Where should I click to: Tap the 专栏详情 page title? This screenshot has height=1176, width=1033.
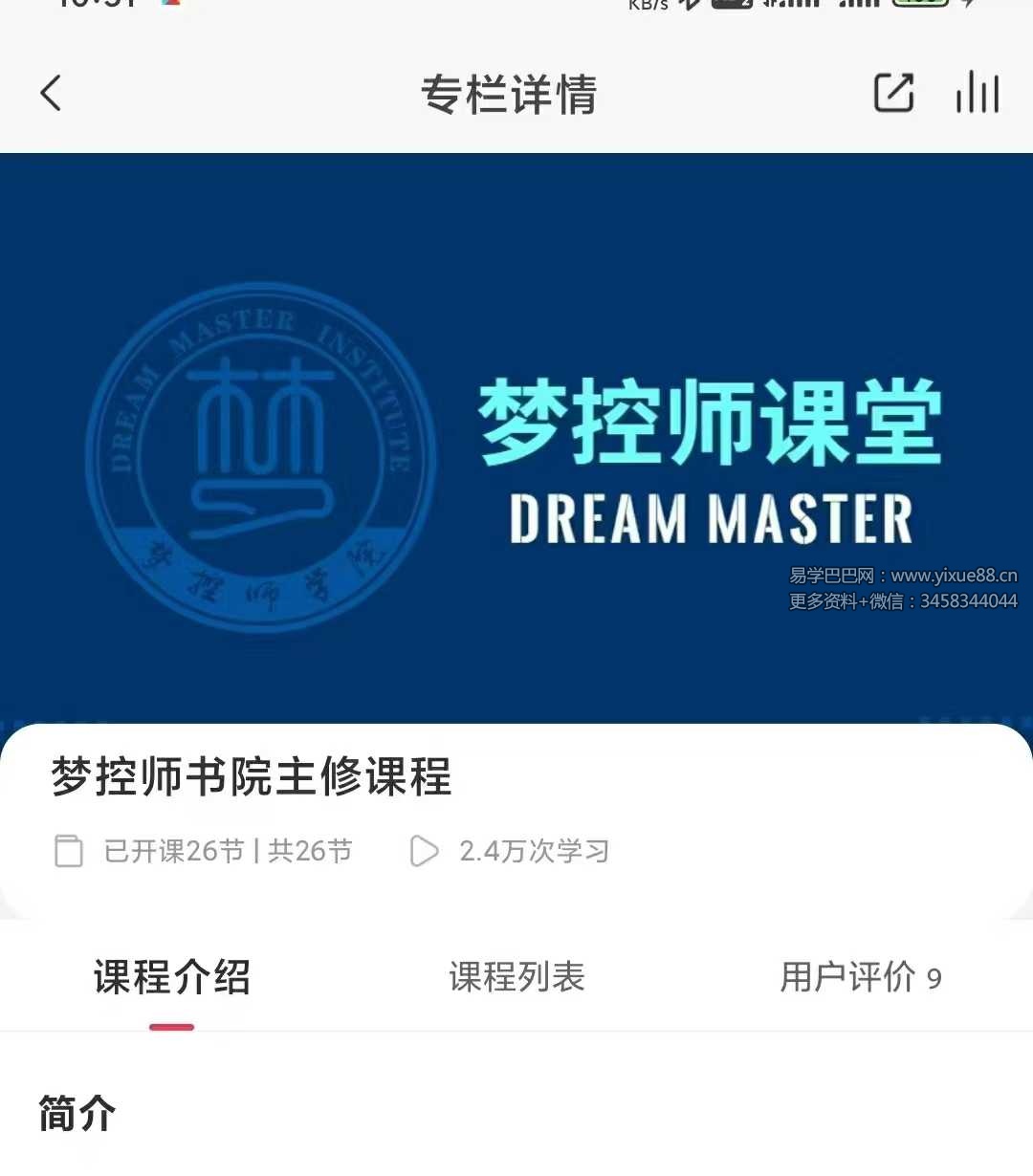click(x=511, y=93)
